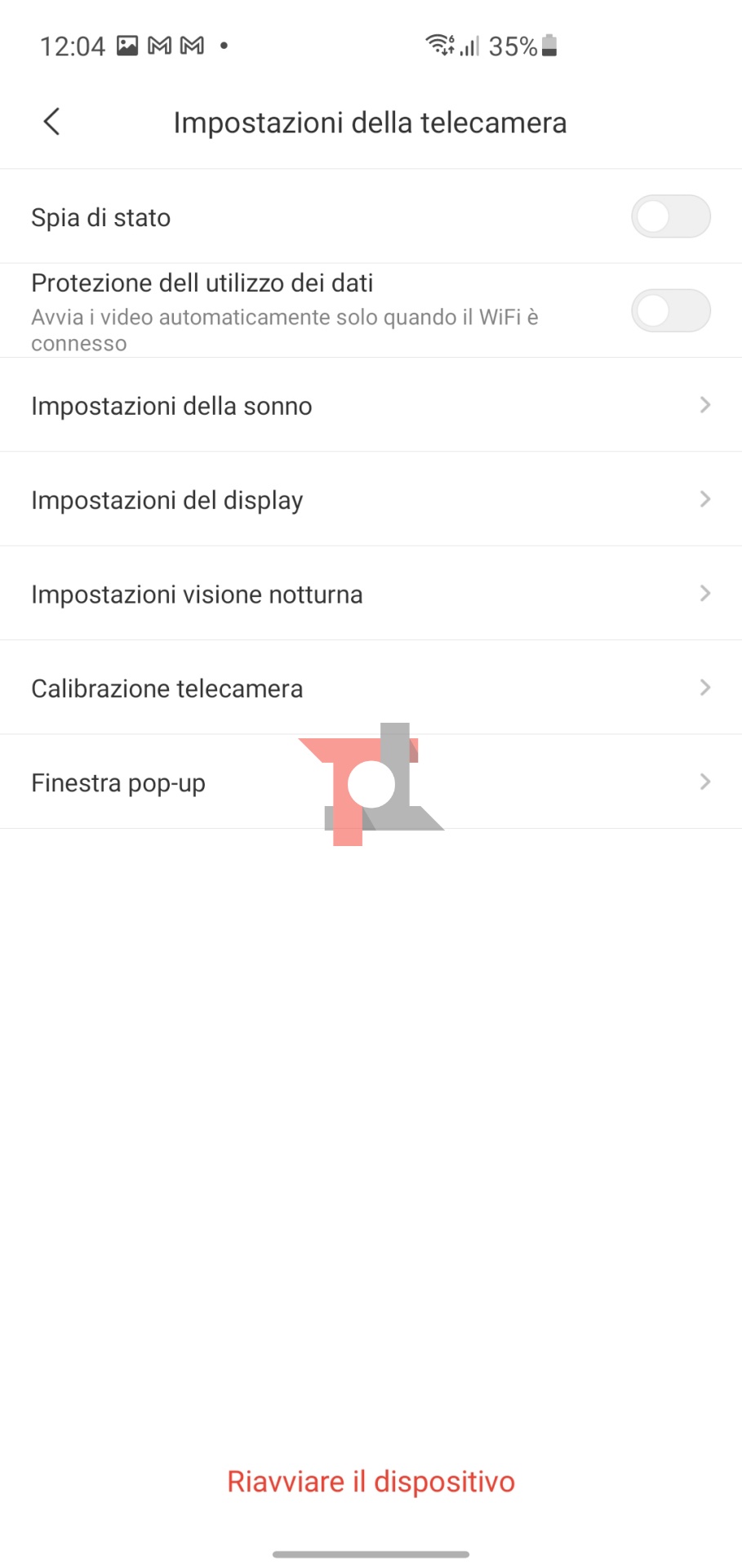This screenshot has width=742, height=1568.
Task: Toggle the Spia di stato switch
Action: (x=670, y=217)
